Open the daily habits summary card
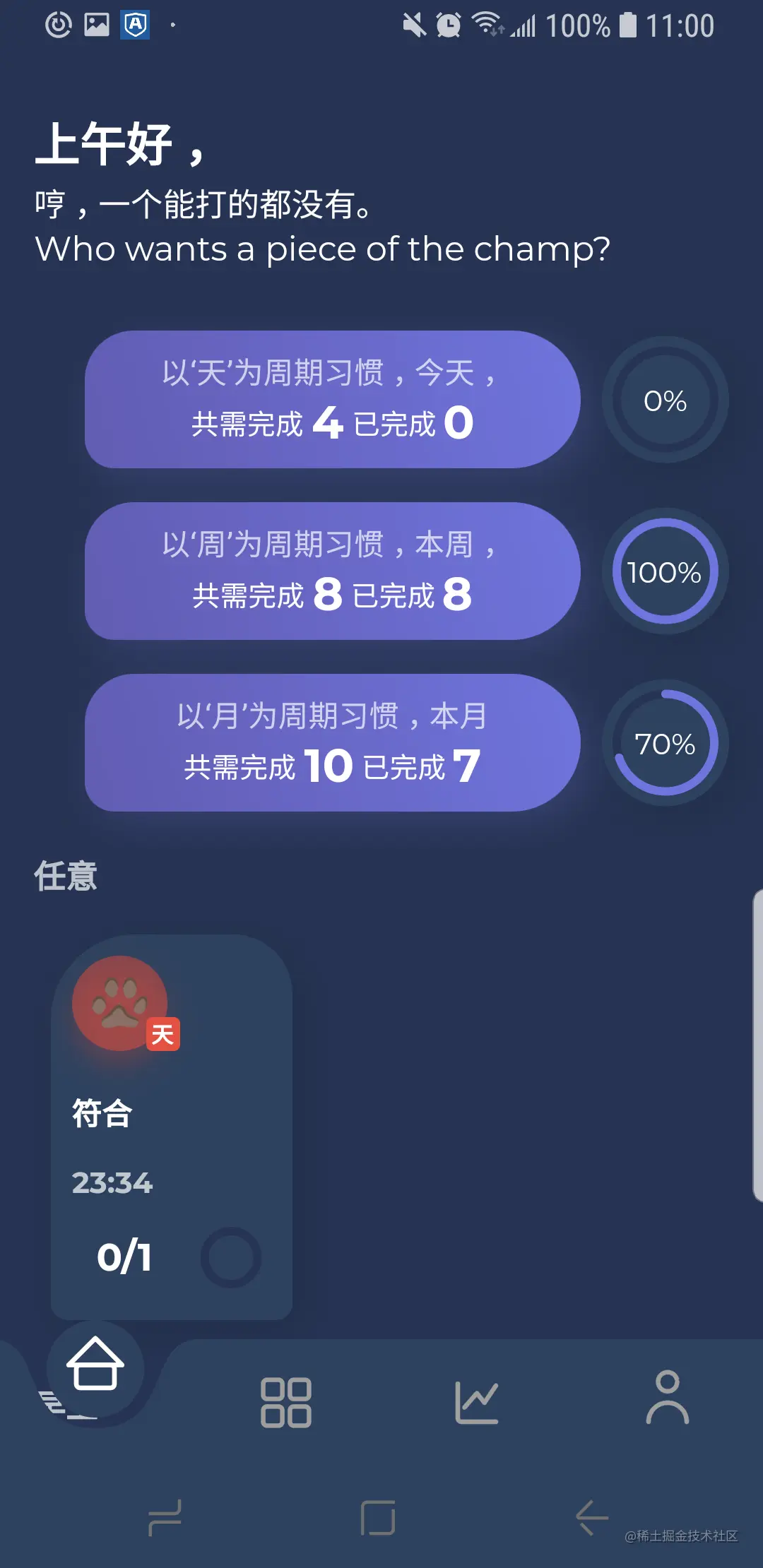Image resolution: width=763 pixels, height=1568 pixels. (x=332, y=399)
